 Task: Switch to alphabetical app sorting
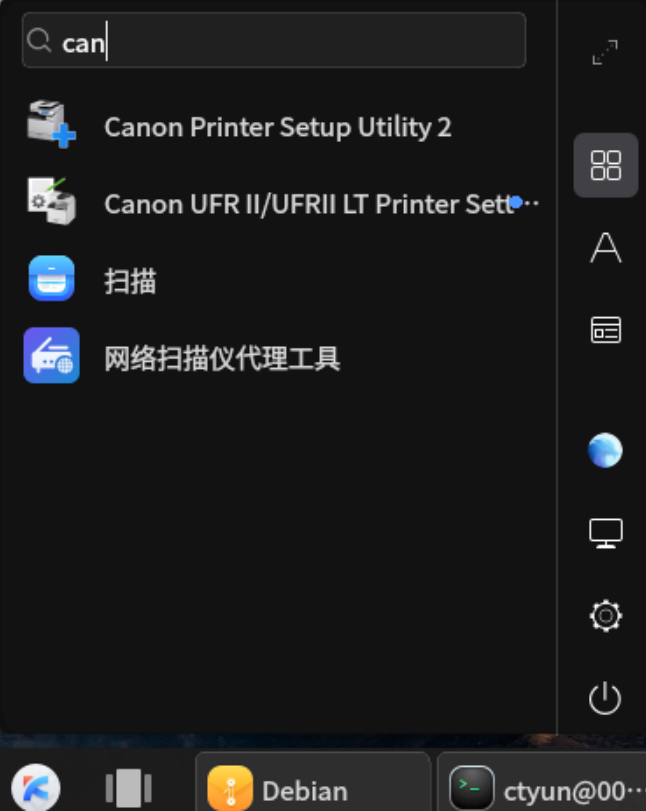tap(605, 247)
